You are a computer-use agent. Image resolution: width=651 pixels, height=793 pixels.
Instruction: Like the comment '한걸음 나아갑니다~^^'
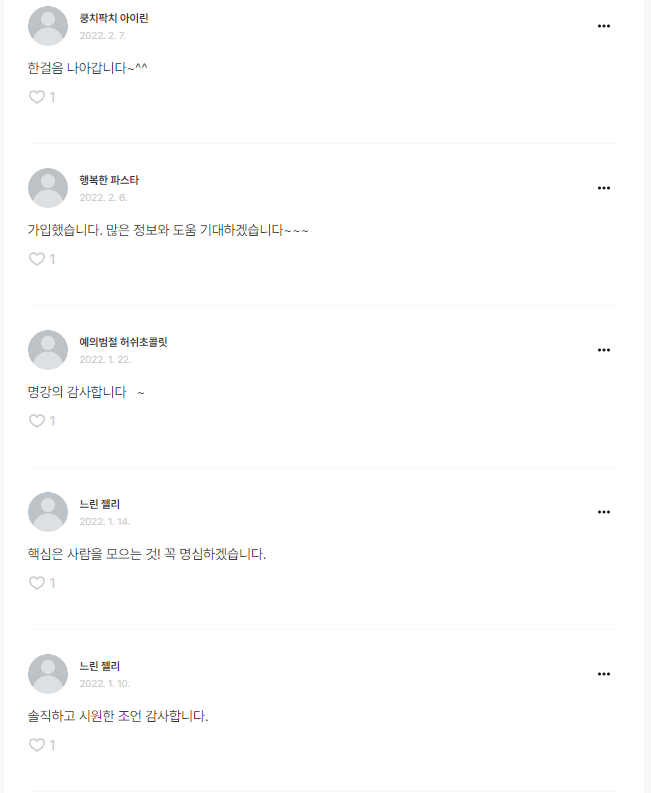pos(37,97)
